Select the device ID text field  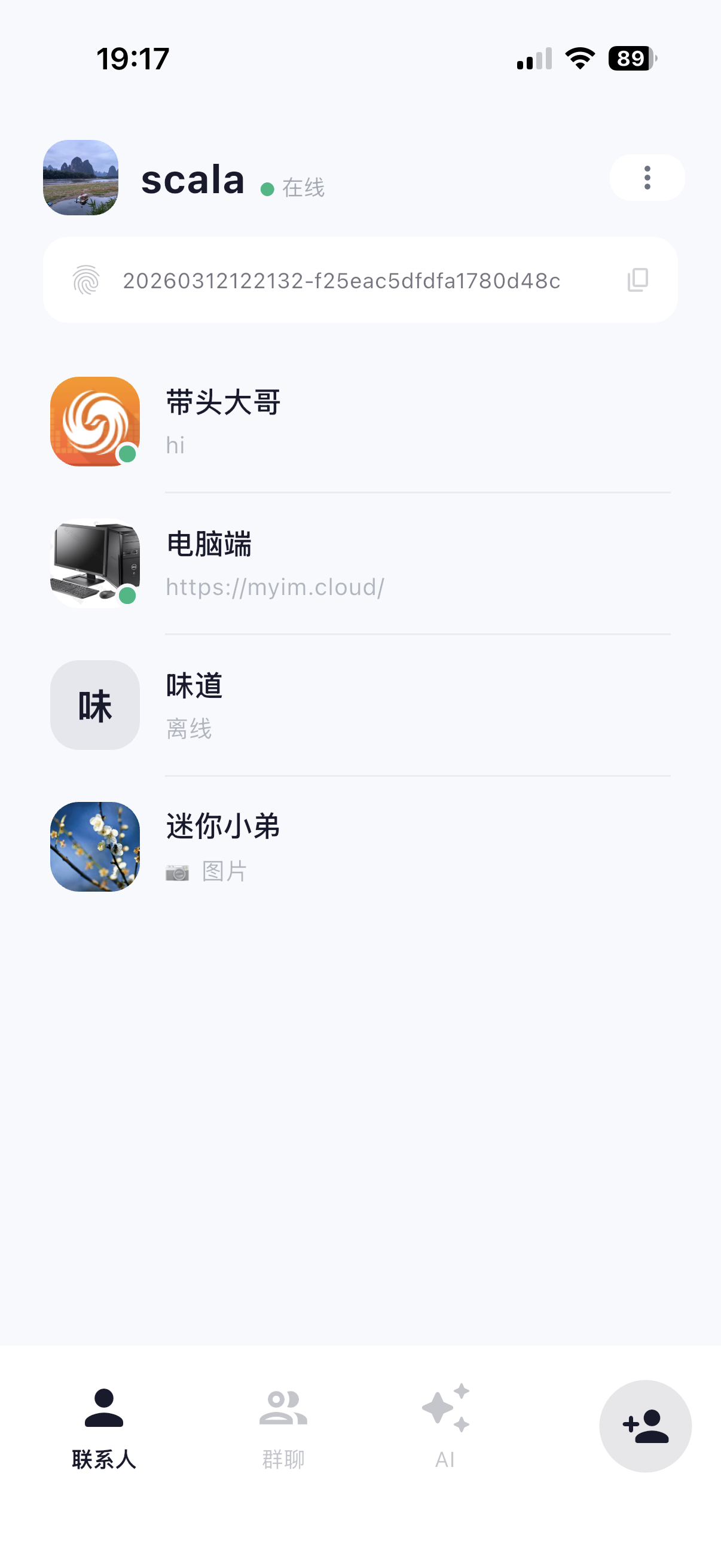(343, 280)
